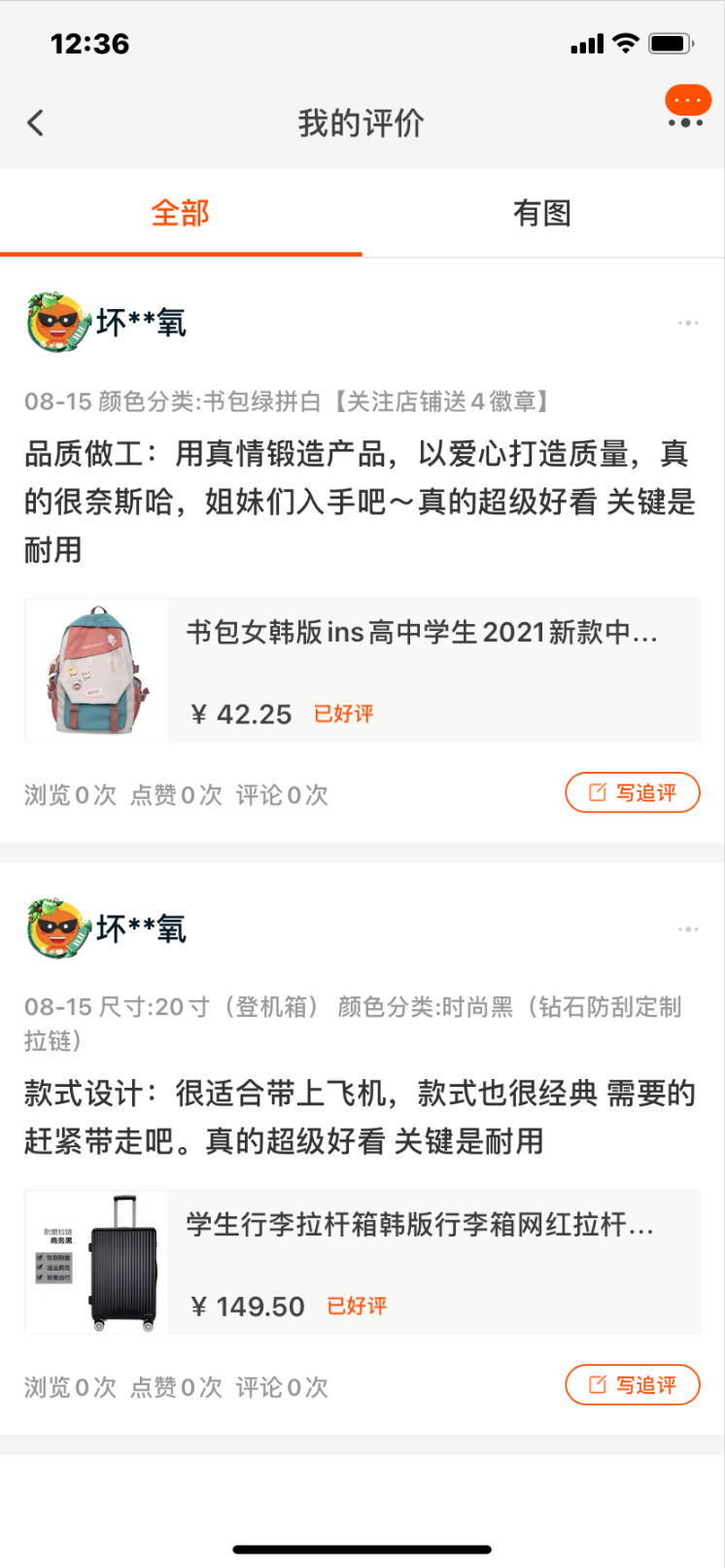
Task: Switch to the 有图 tab
Action: tap(541, 212)
